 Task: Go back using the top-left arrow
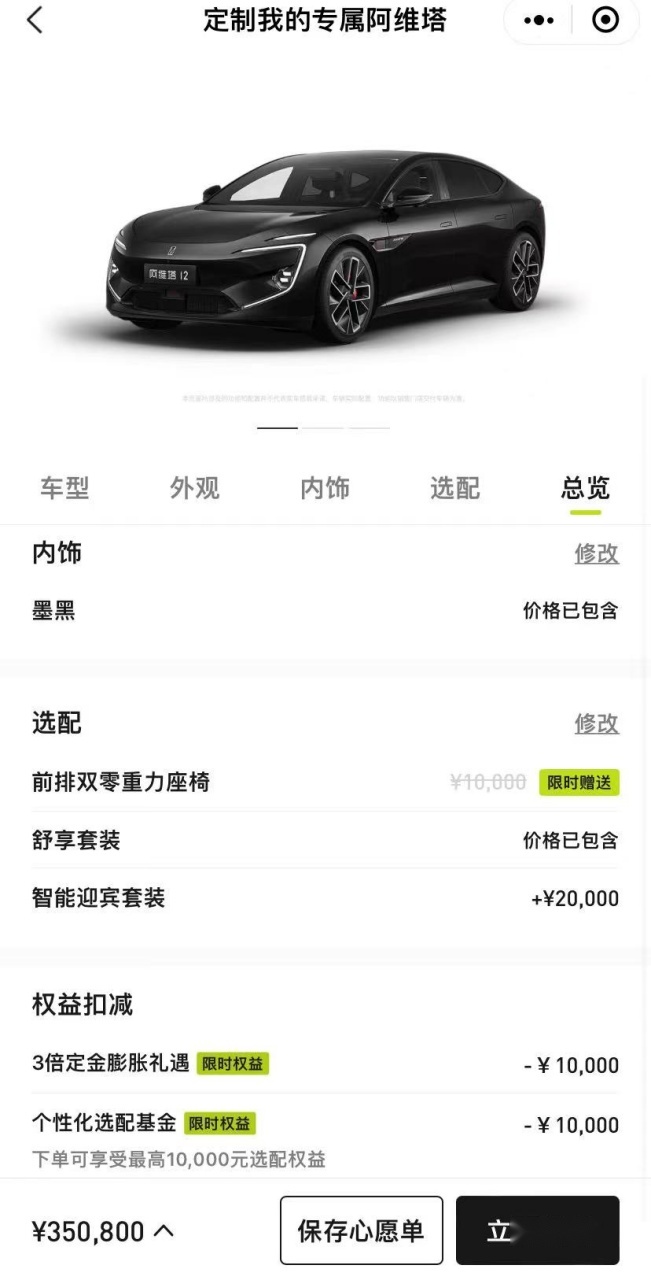(x=35, y=20)
